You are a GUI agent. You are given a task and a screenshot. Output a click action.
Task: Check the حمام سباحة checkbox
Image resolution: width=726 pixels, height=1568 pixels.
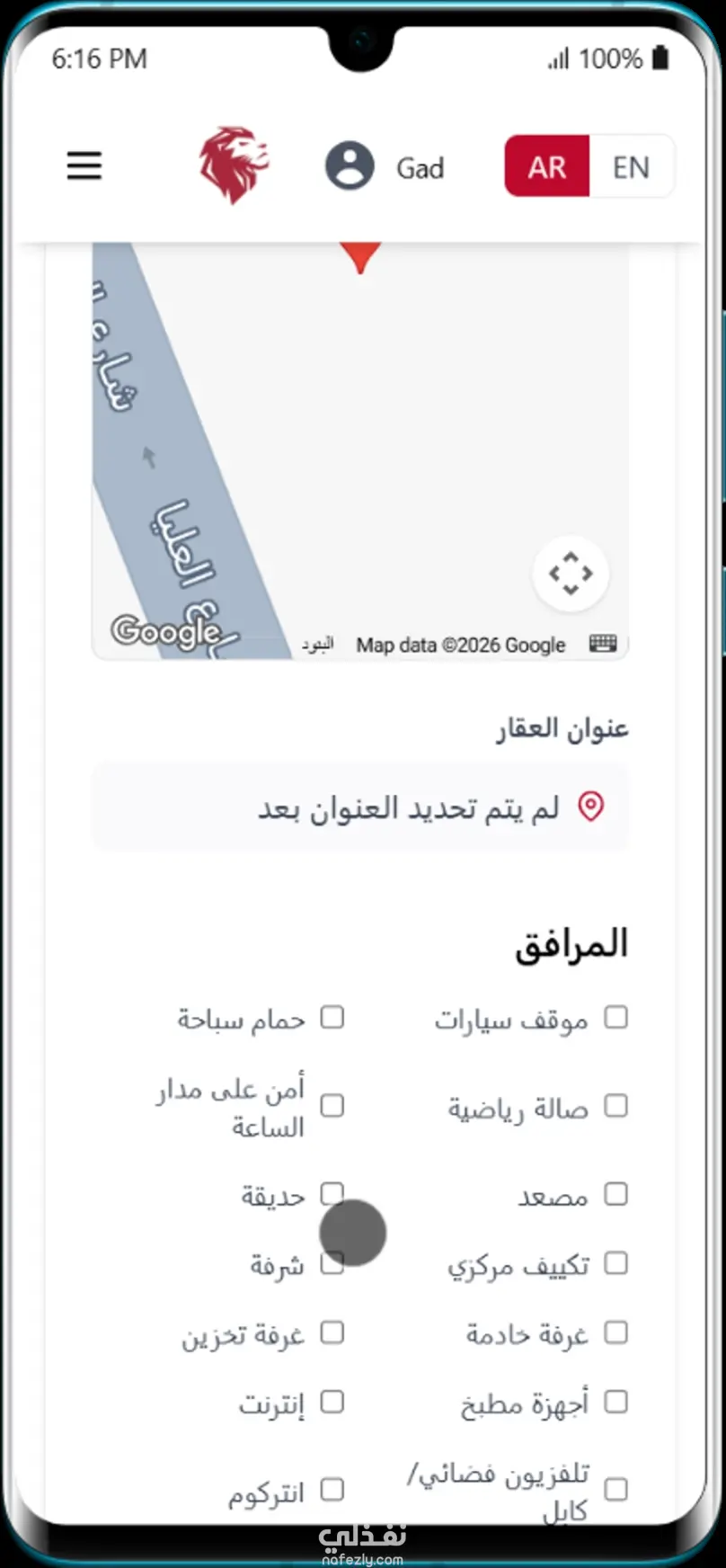[332, 1018]
